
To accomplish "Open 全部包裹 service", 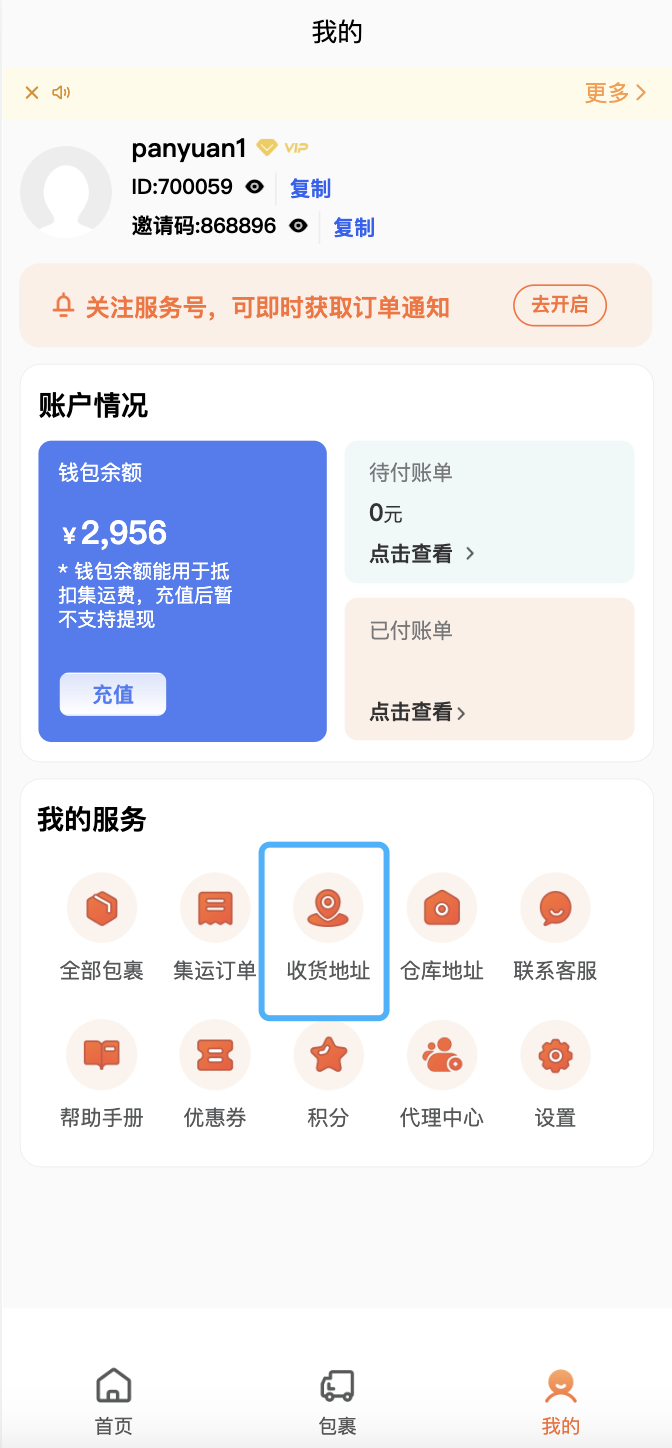I will [101, 928].
